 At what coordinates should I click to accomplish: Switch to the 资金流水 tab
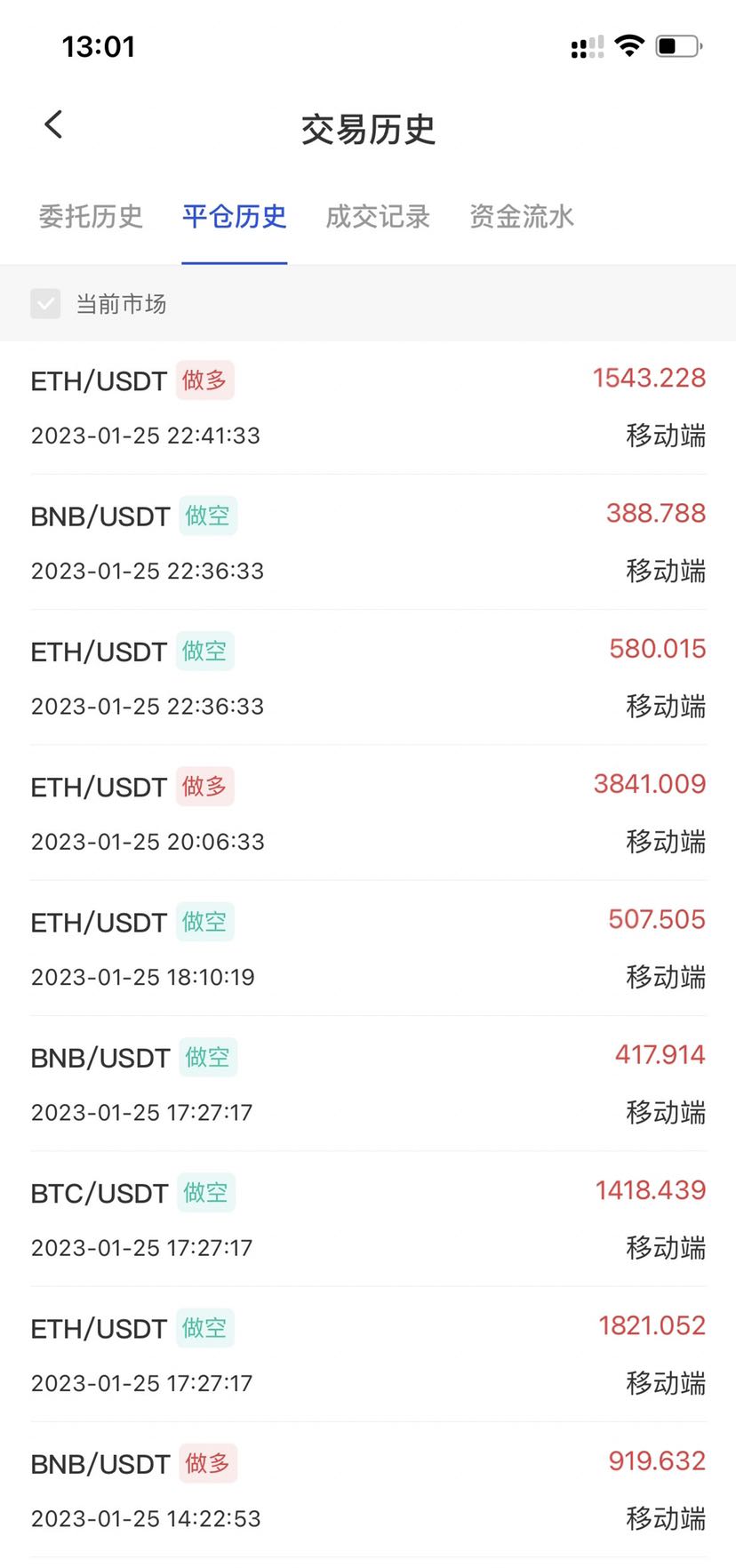(522, 216)
